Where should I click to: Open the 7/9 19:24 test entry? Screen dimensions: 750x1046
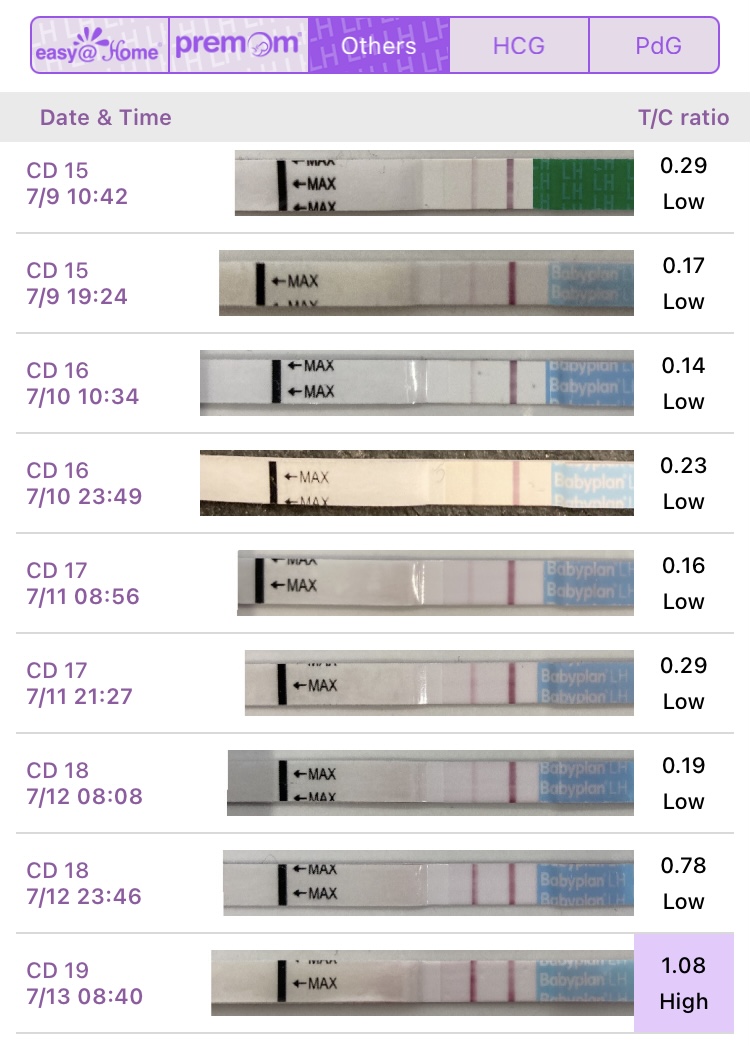click(375, 283)
